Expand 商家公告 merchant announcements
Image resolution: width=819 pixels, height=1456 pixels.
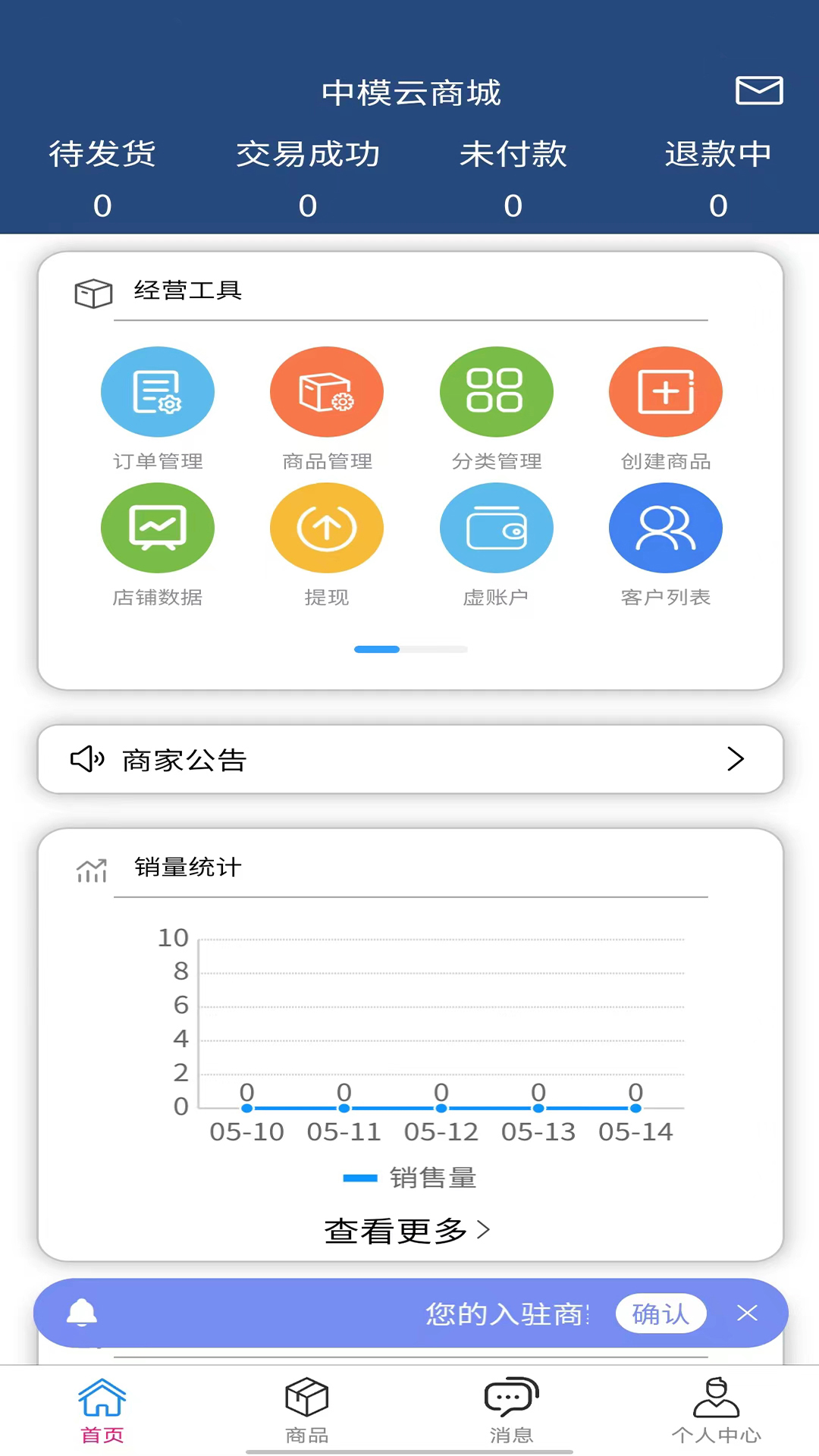click(409, 759)
